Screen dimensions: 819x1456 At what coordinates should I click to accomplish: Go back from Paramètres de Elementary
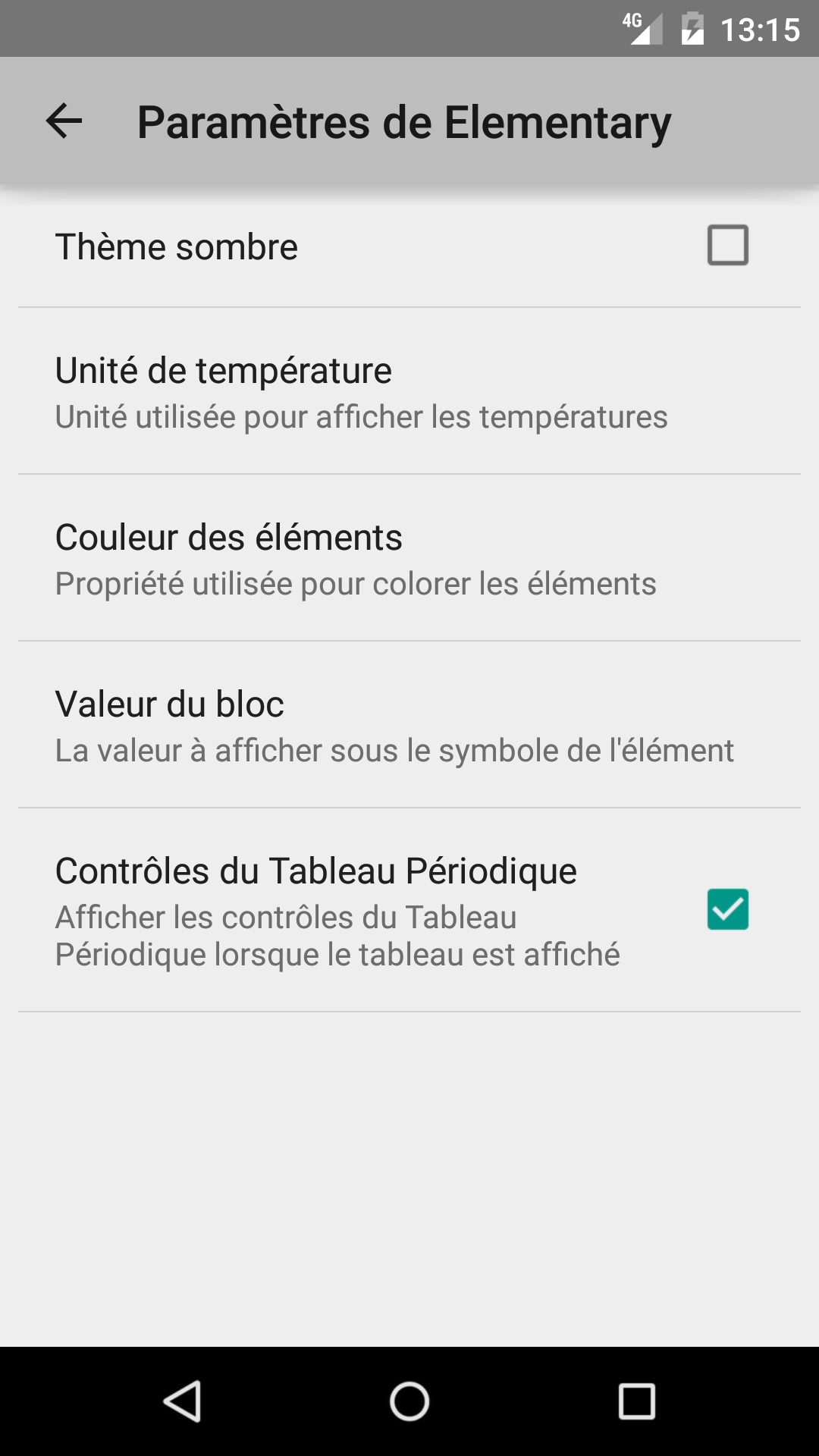pyautogui.click(x=64, y=121)
